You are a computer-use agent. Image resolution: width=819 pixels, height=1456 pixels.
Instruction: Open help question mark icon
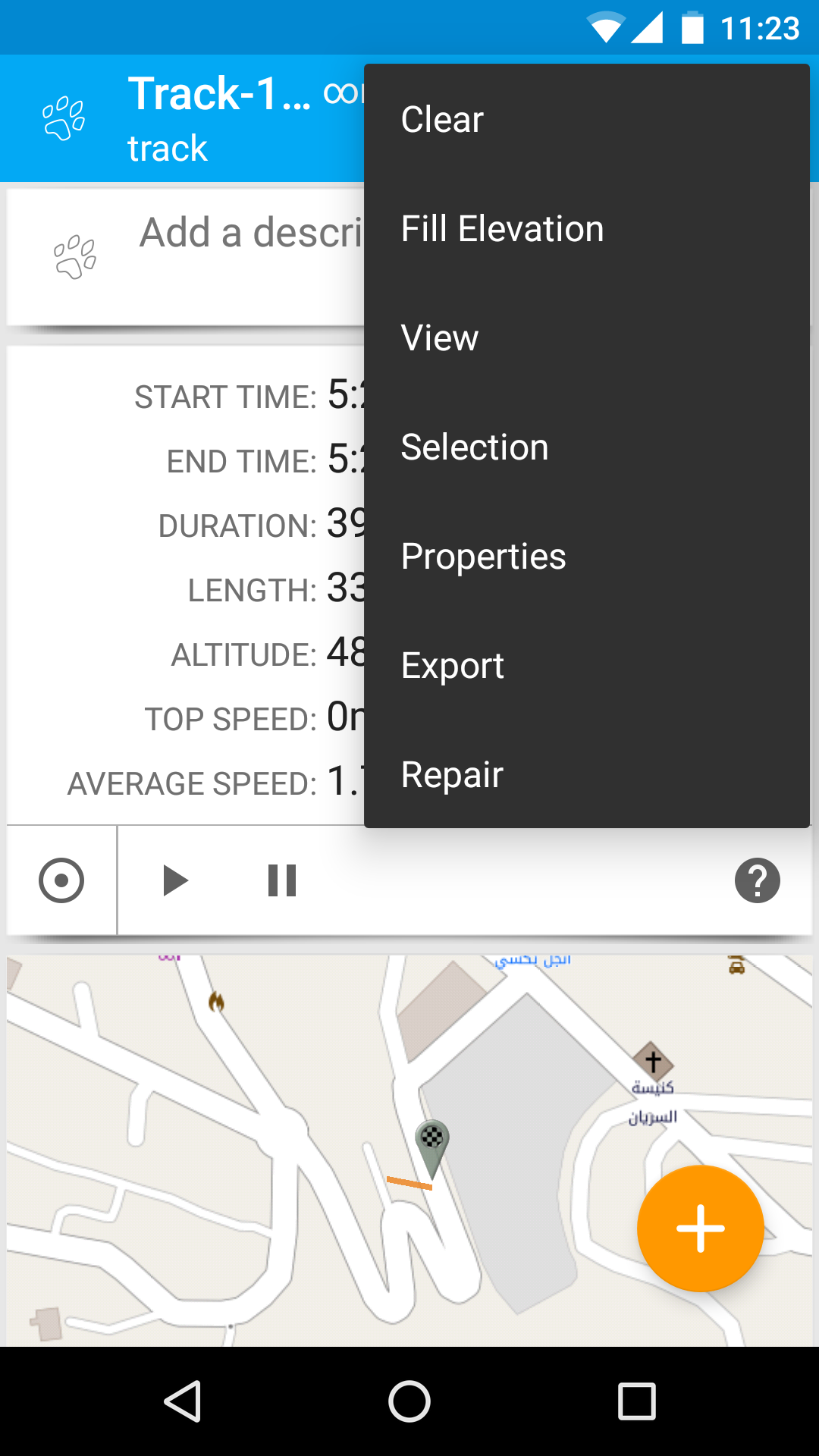point(757,880)
